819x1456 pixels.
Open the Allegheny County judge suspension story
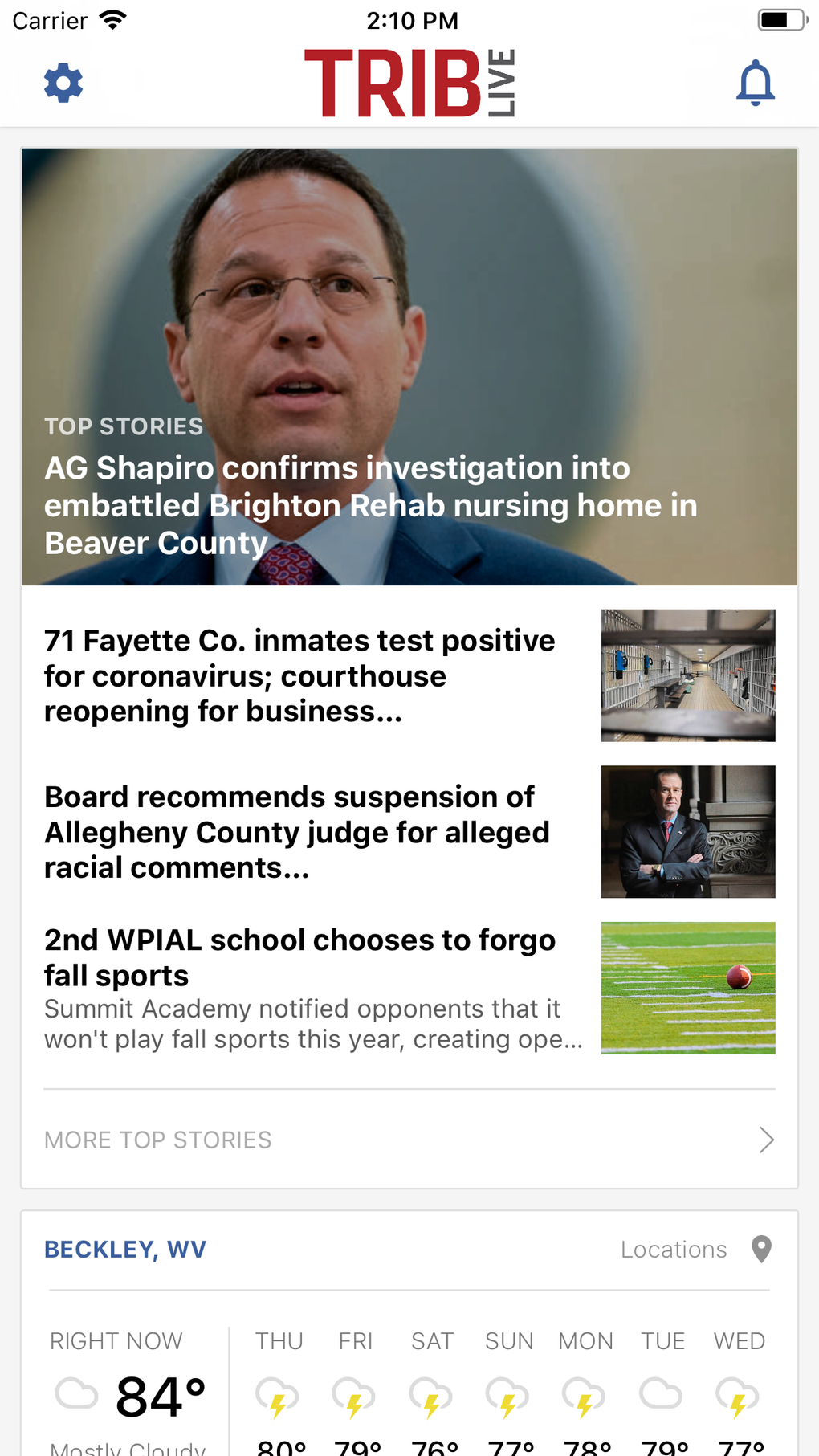(296, 832)
